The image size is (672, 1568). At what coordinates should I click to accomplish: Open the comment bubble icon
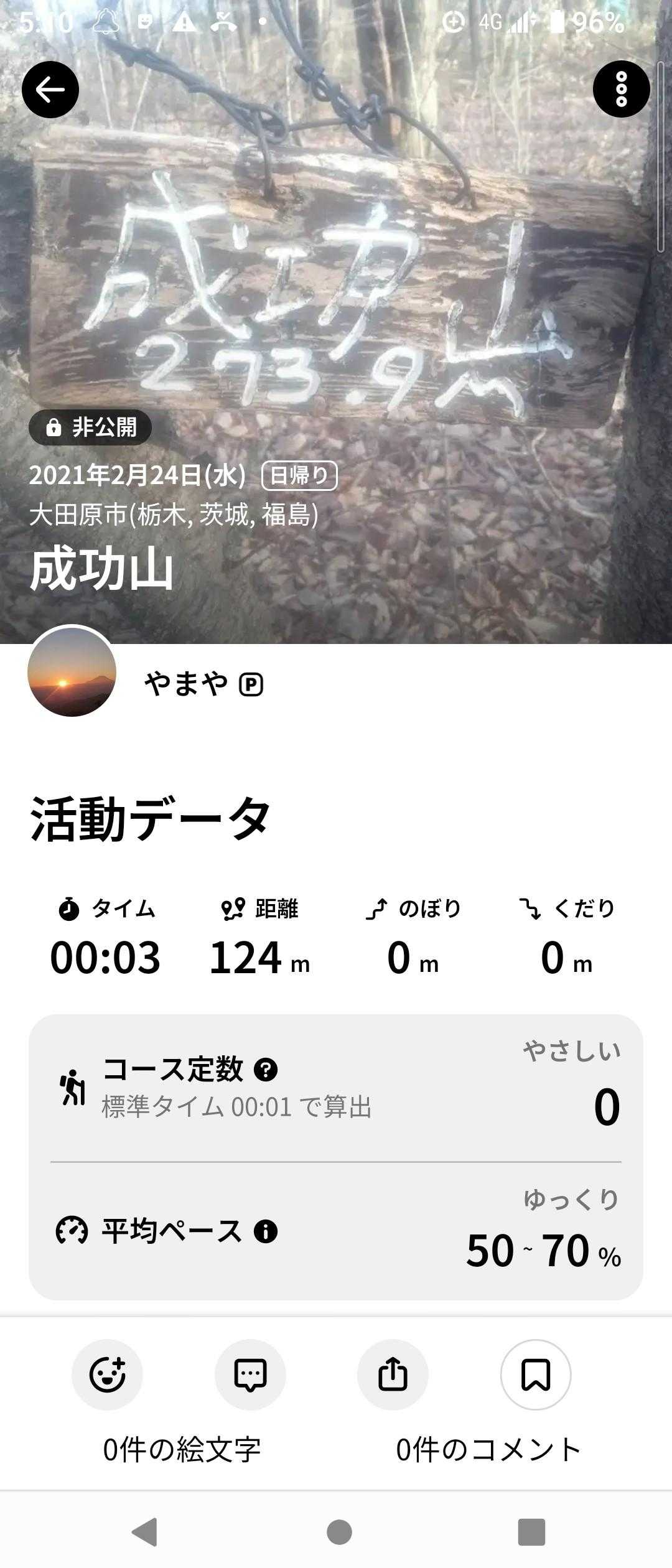(x=250, y=1374)
